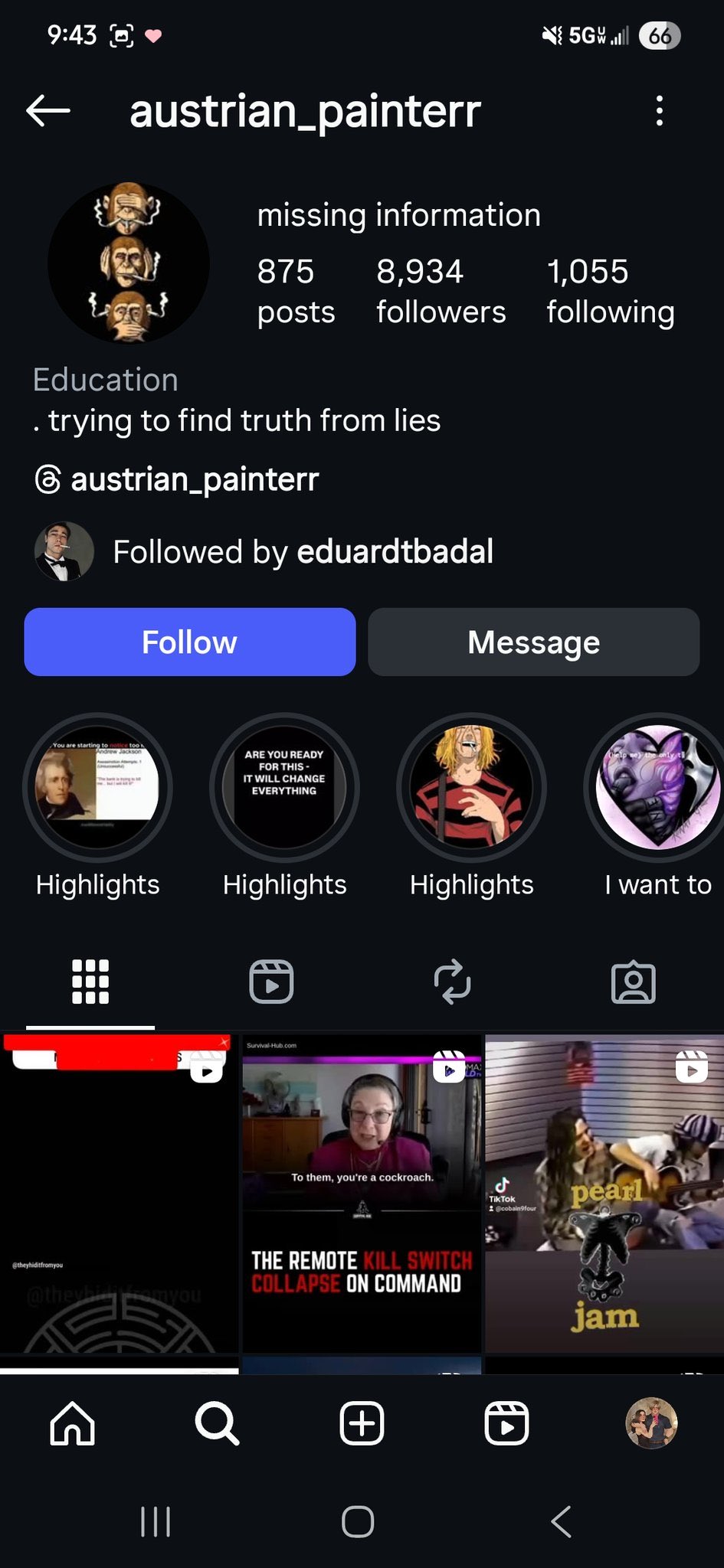View the 8,934 followers list
Screen dimensions: 724x1568
click(x=441, y=291)
